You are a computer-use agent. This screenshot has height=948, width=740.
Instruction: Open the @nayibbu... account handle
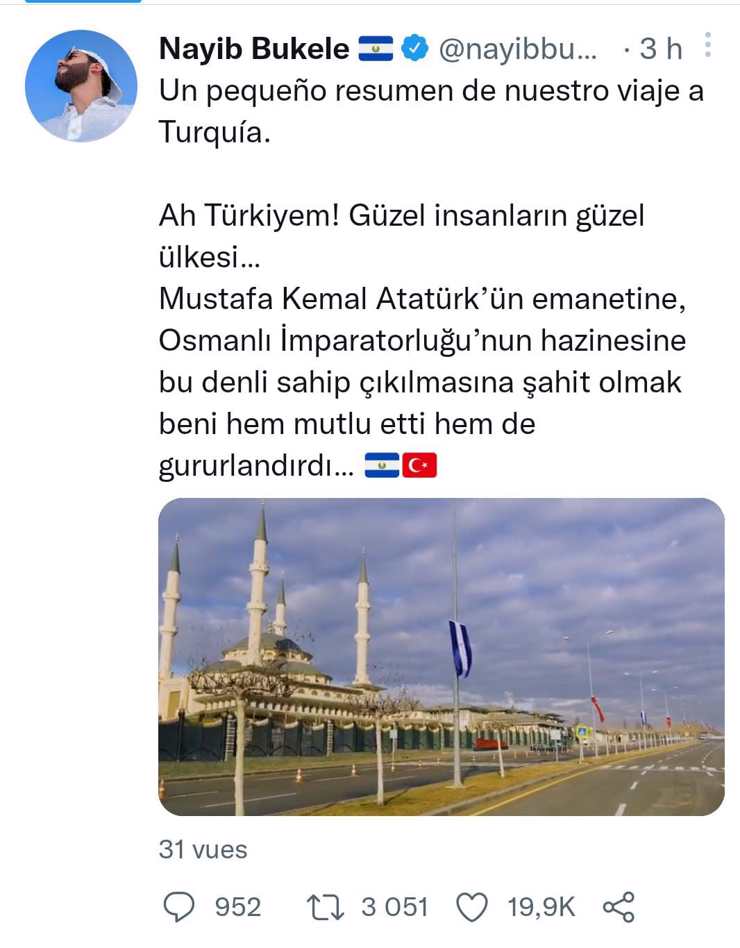(x=518, y=48)
